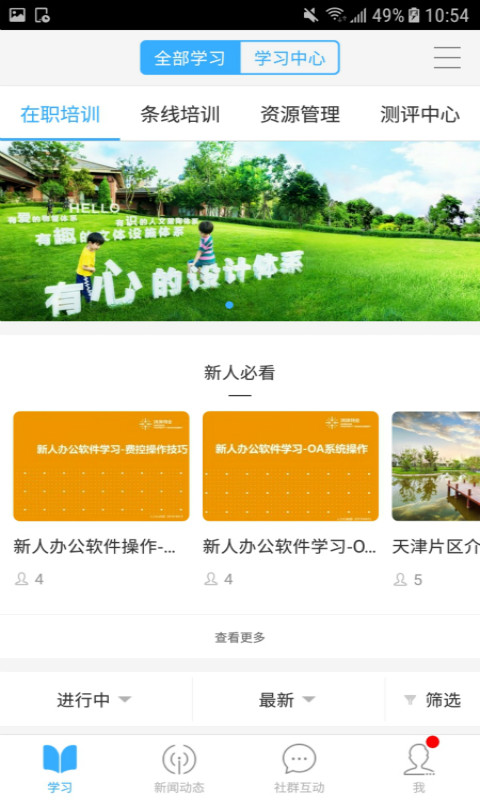
Task: Tap the 学习 bottom tab
Action: [60, 767]
